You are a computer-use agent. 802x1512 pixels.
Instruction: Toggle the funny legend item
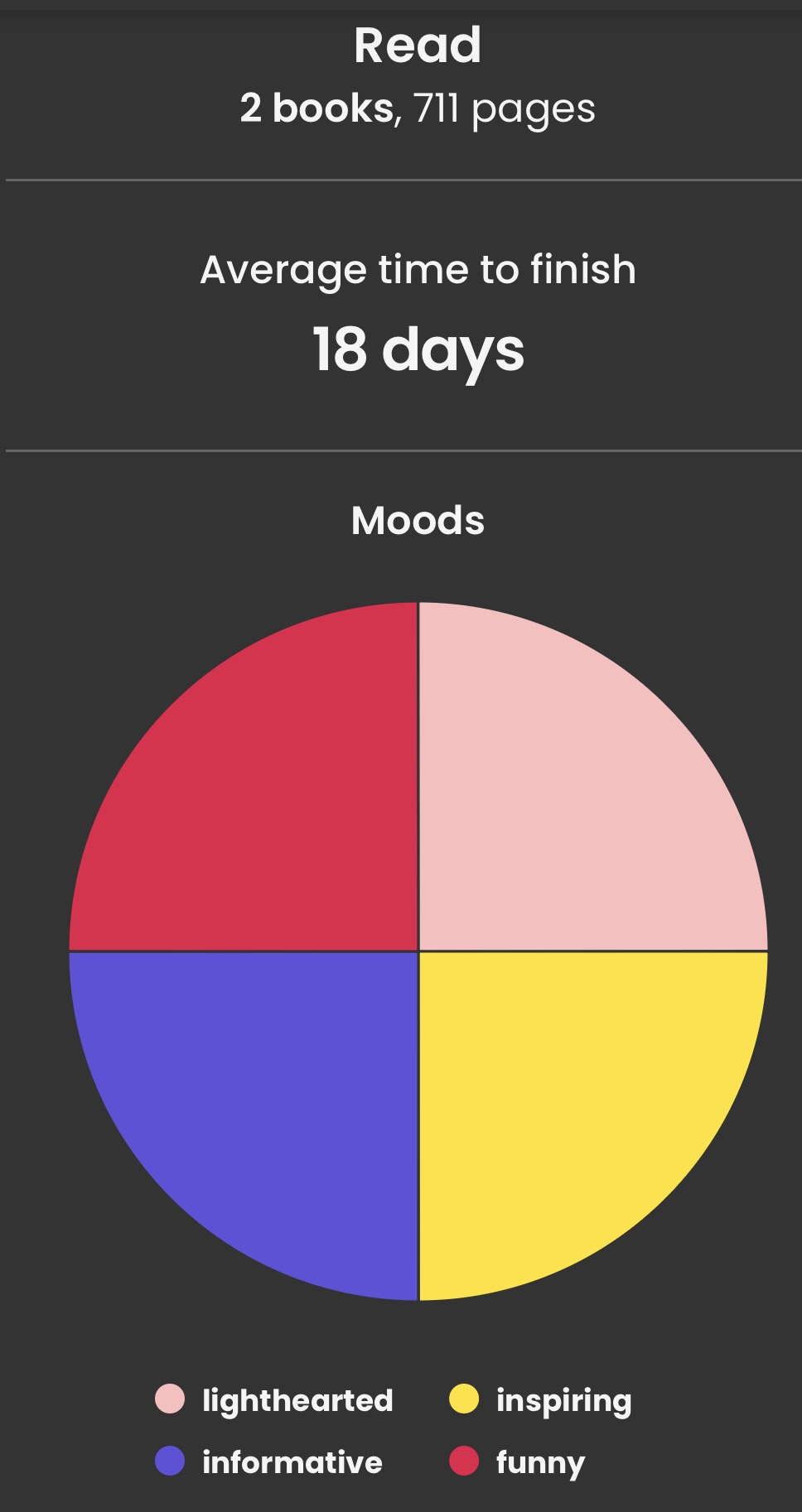[x=518, y=1462]
